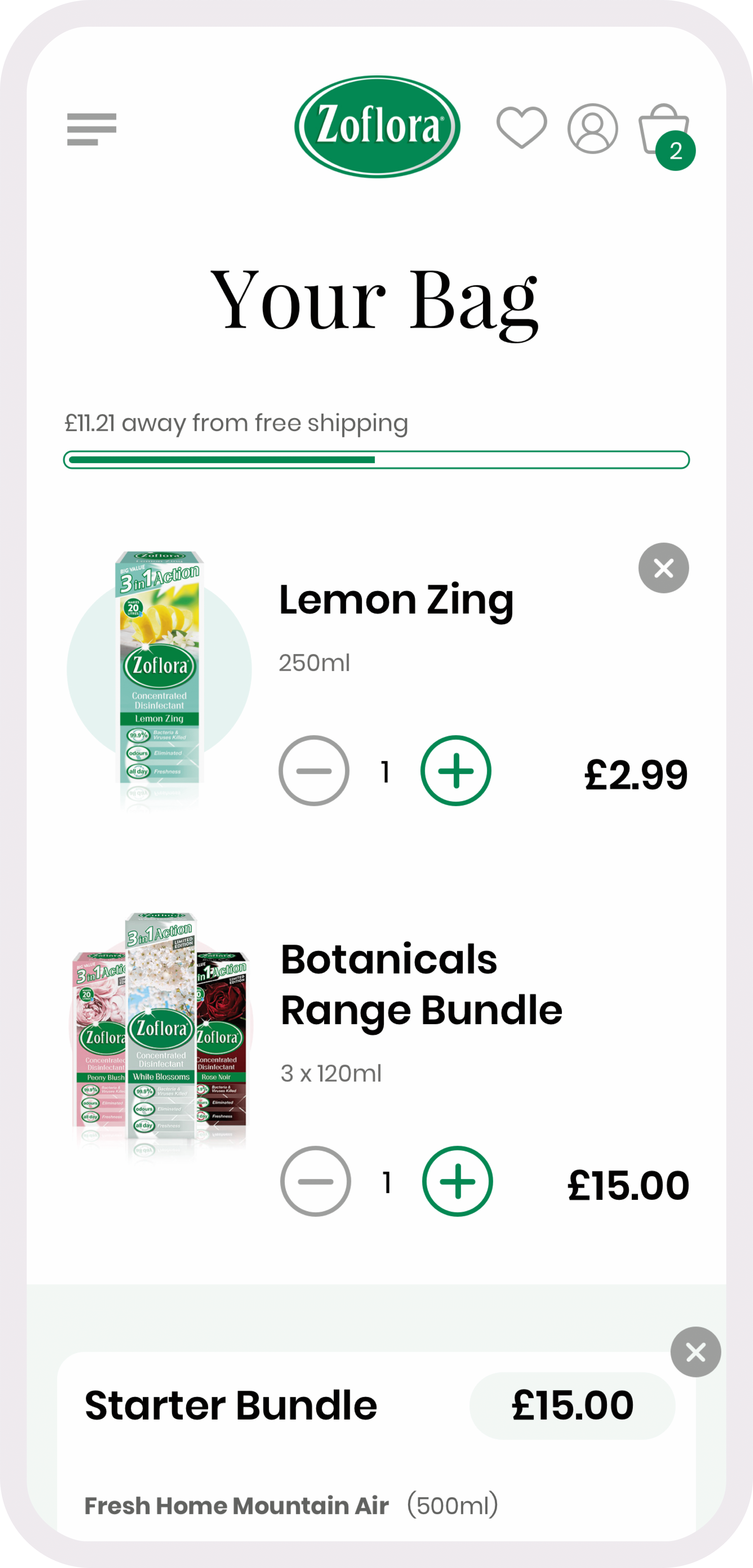753x1568 pixels.
Task: Decrease the Botanicals Range Bundle quantity
Action: tap(315, 1181)
